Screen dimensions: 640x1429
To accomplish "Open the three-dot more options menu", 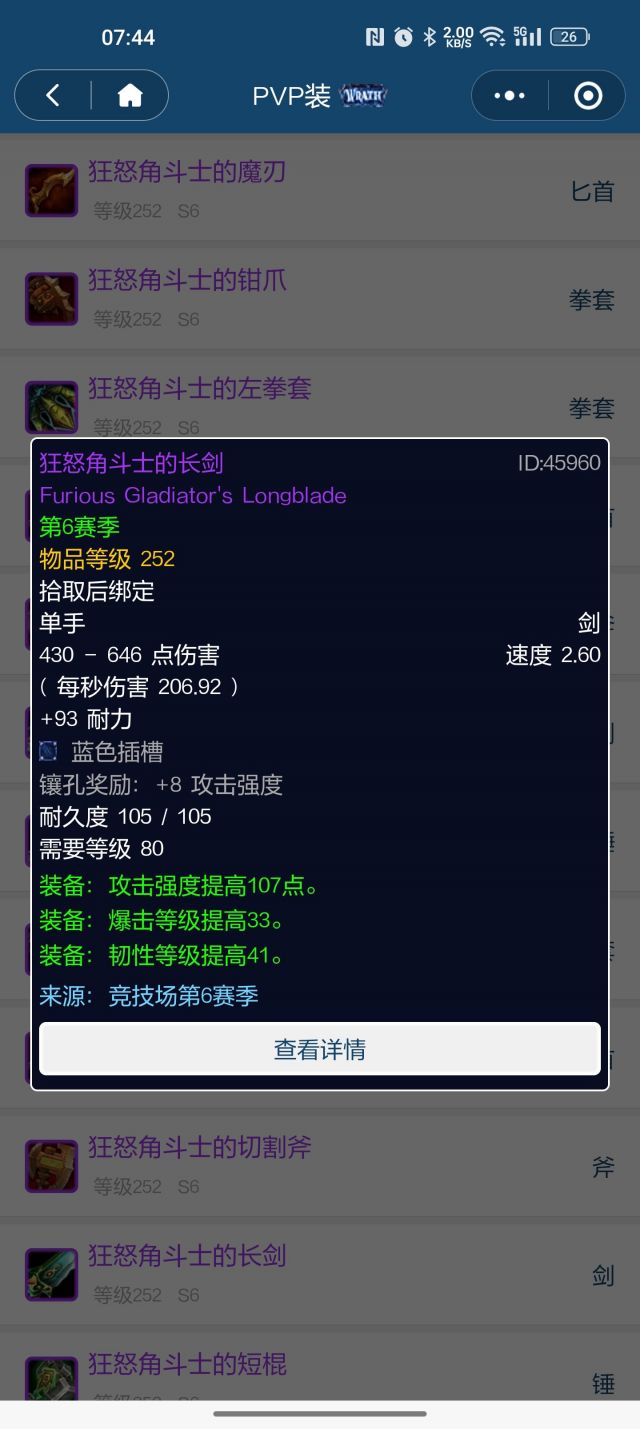I will pyautogui.click(x=509, y=95).
